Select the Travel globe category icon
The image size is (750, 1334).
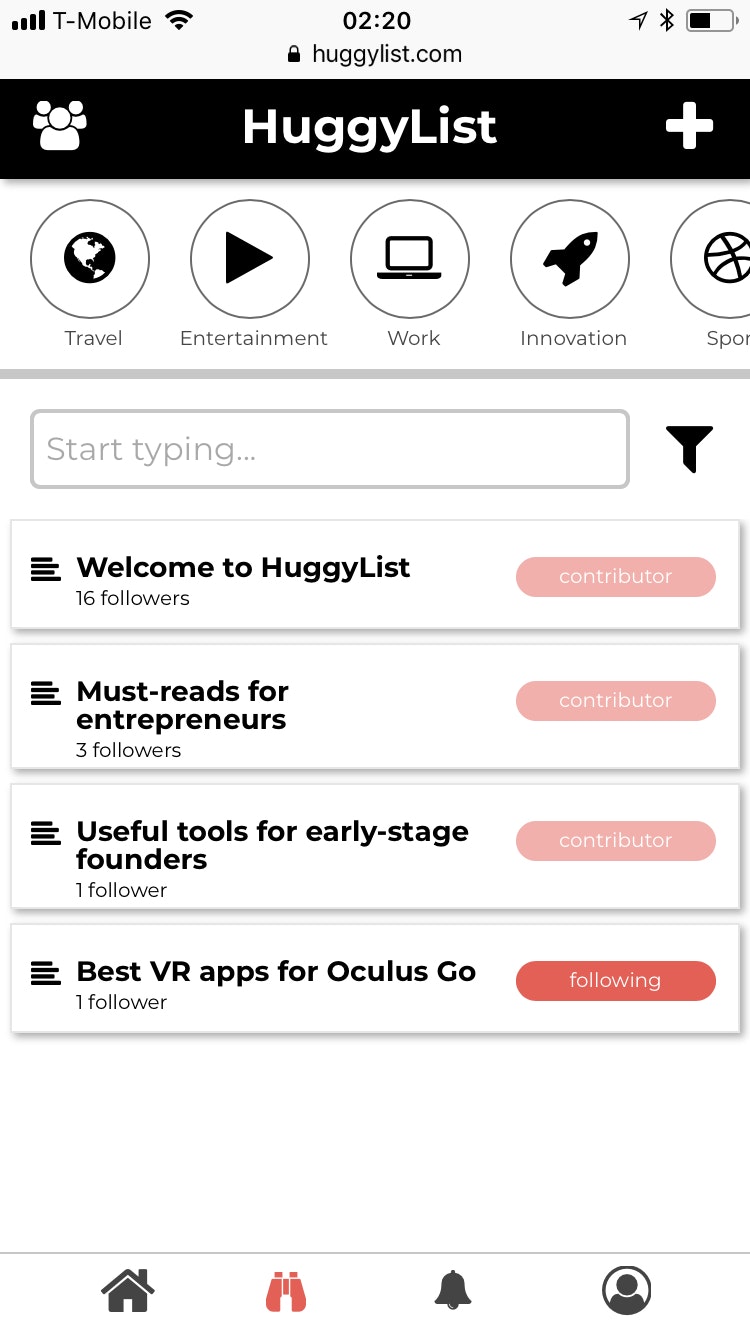[90, 258]
